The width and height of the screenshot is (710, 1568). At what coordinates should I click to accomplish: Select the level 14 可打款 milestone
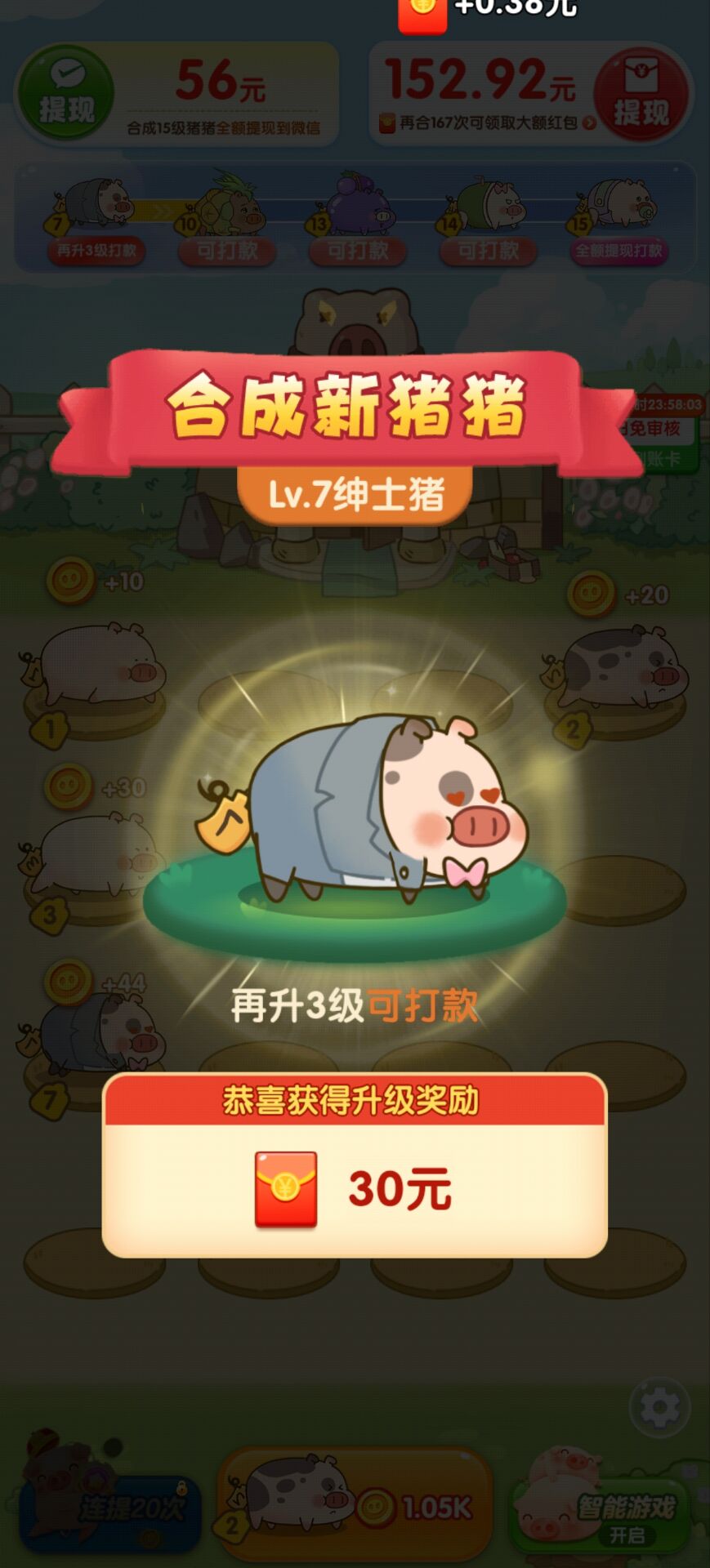point(488,250)
